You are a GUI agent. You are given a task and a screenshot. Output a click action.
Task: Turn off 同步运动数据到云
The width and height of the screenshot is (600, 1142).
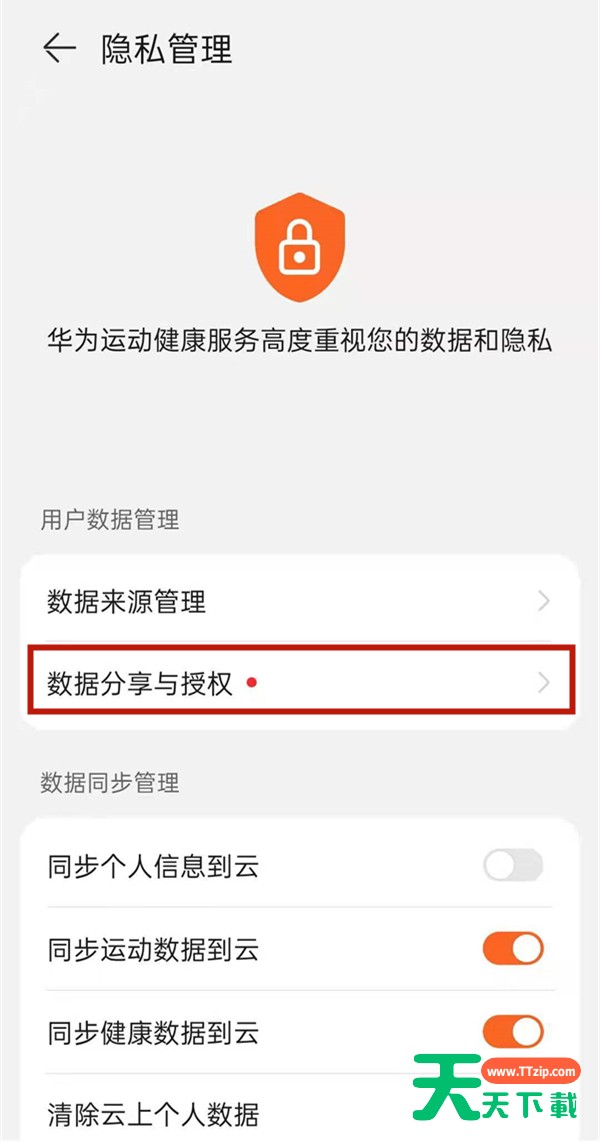point(513,948)
